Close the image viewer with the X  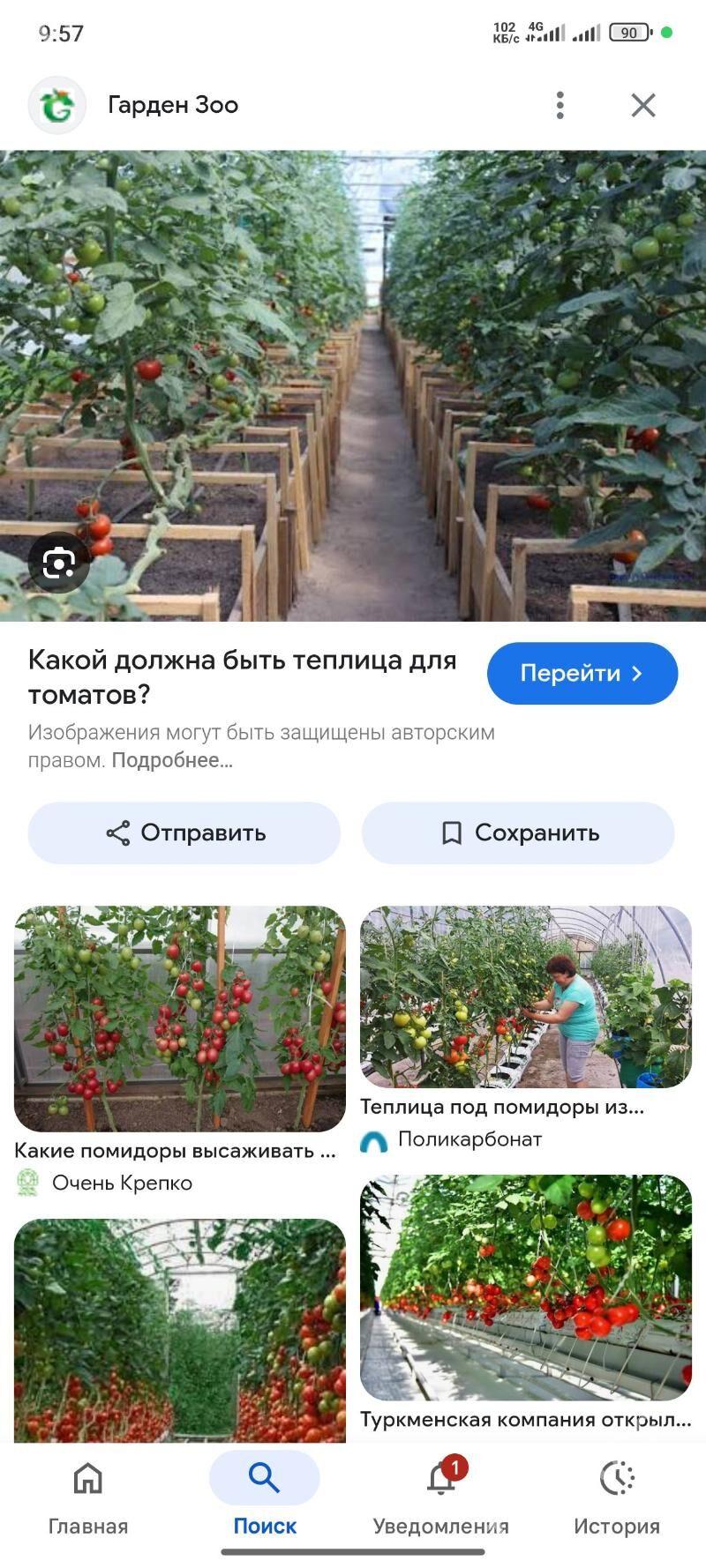pos(642,105)
